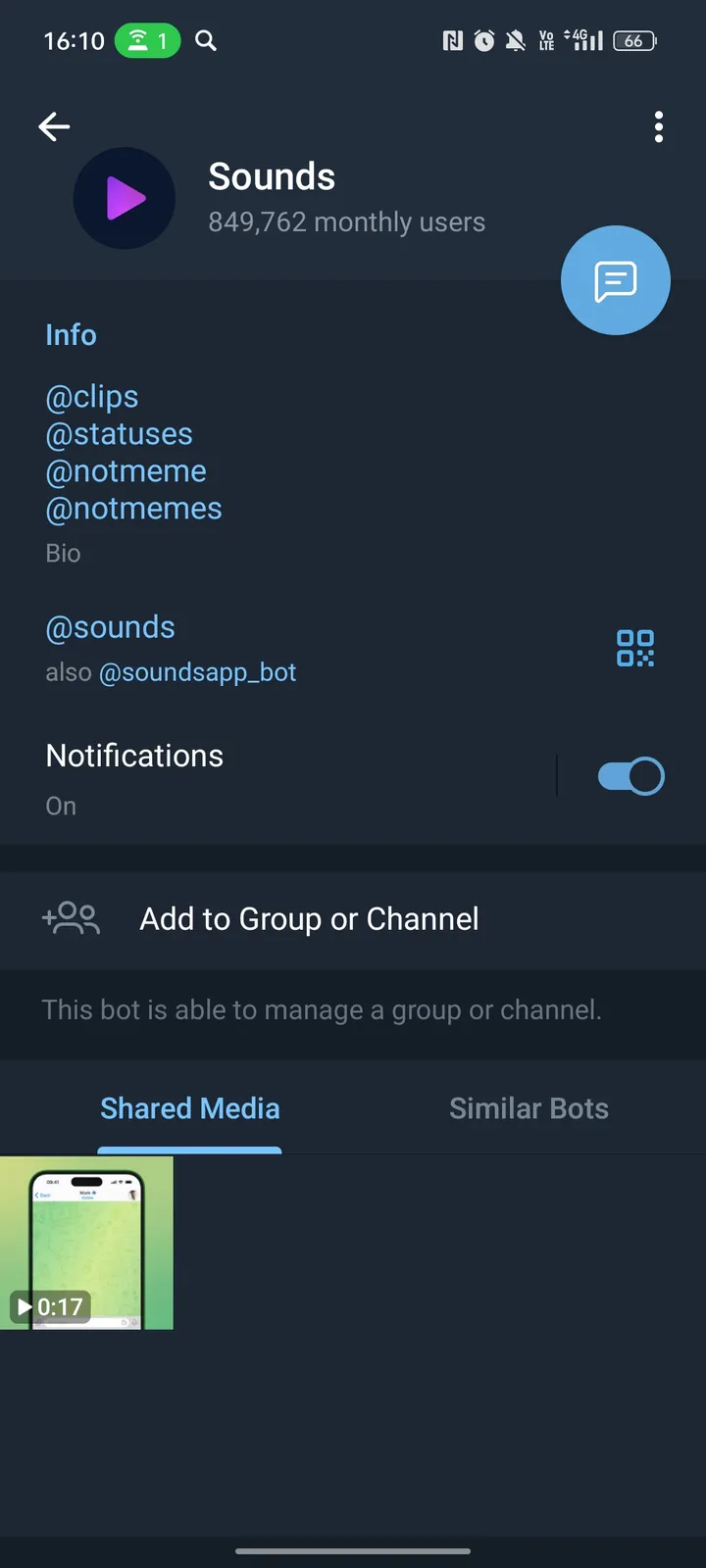
Task: Tap Add to Group or Channel
Action: [x=308, y=918]
